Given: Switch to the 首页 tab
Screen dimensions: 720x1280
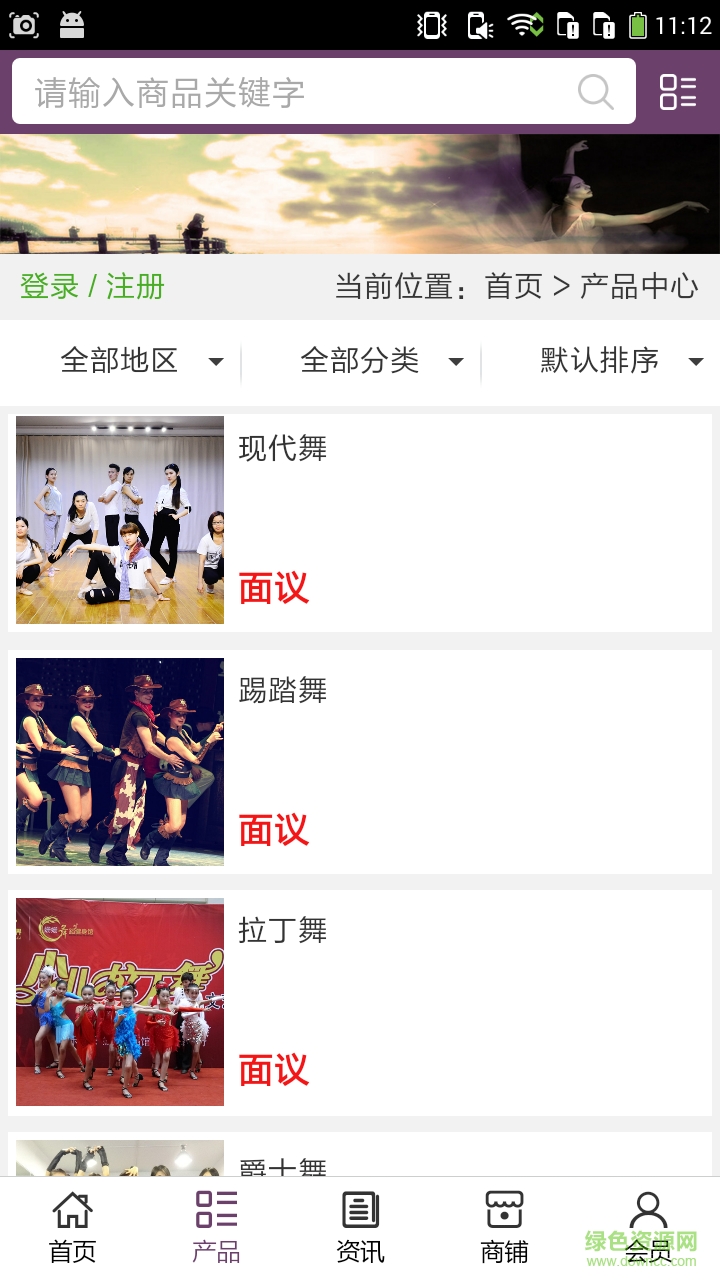Looking at the screenshot, I should point(72,1228).
